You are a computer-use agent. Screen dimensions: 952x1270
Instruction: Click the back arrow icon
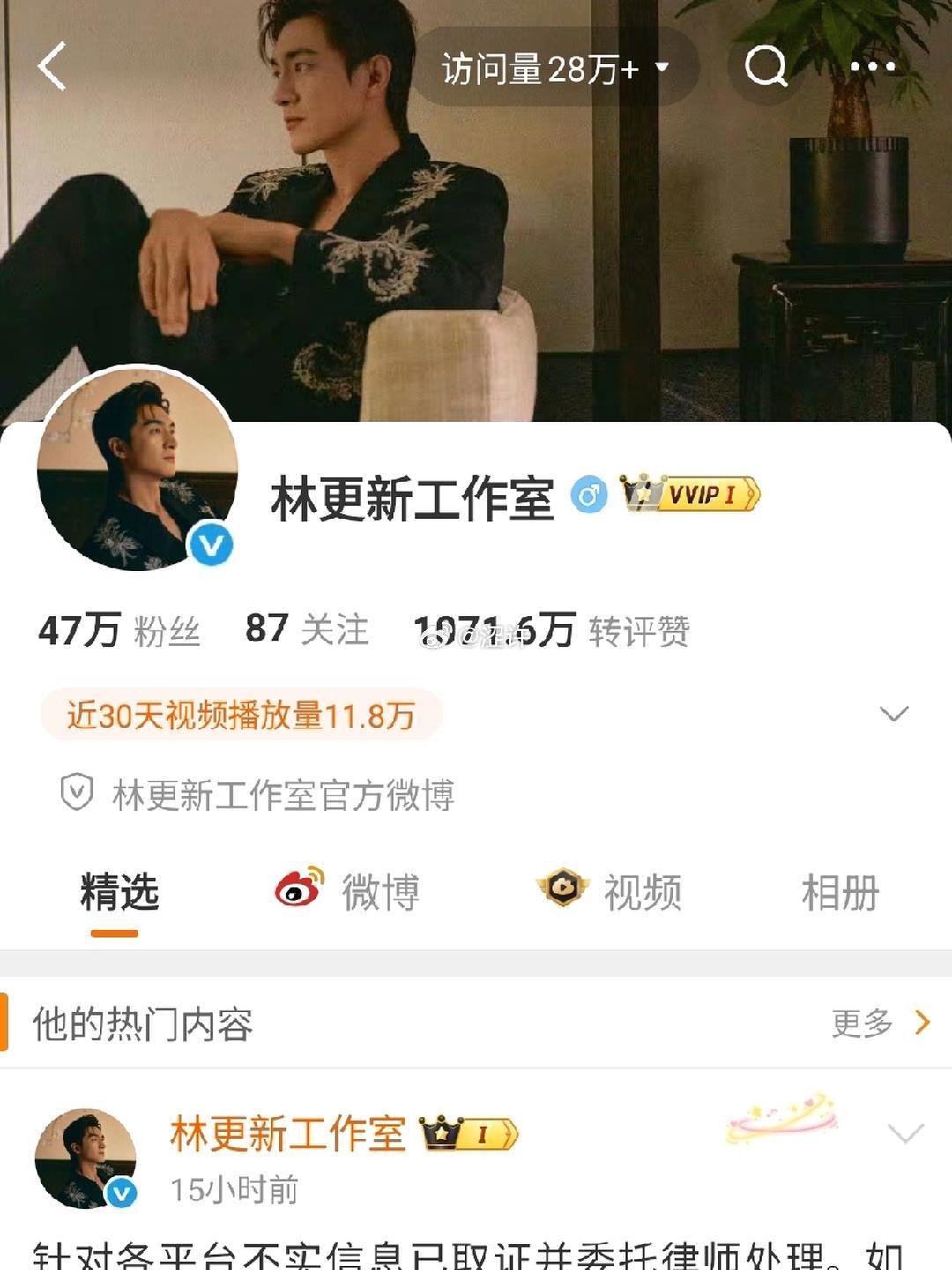tap(51, 66)
